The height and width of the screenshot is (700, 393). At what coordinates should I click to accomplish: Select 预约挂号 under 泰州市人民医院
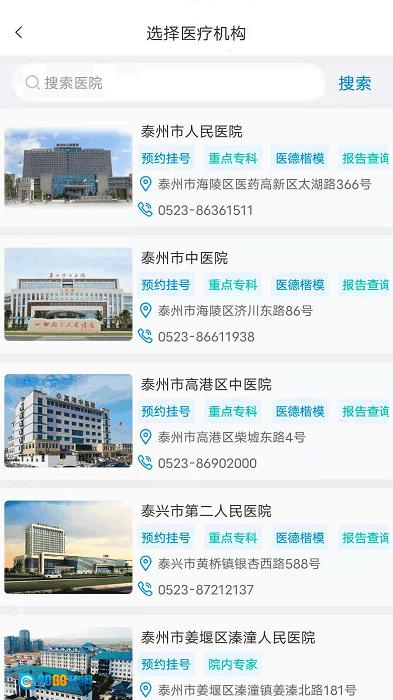166,158
